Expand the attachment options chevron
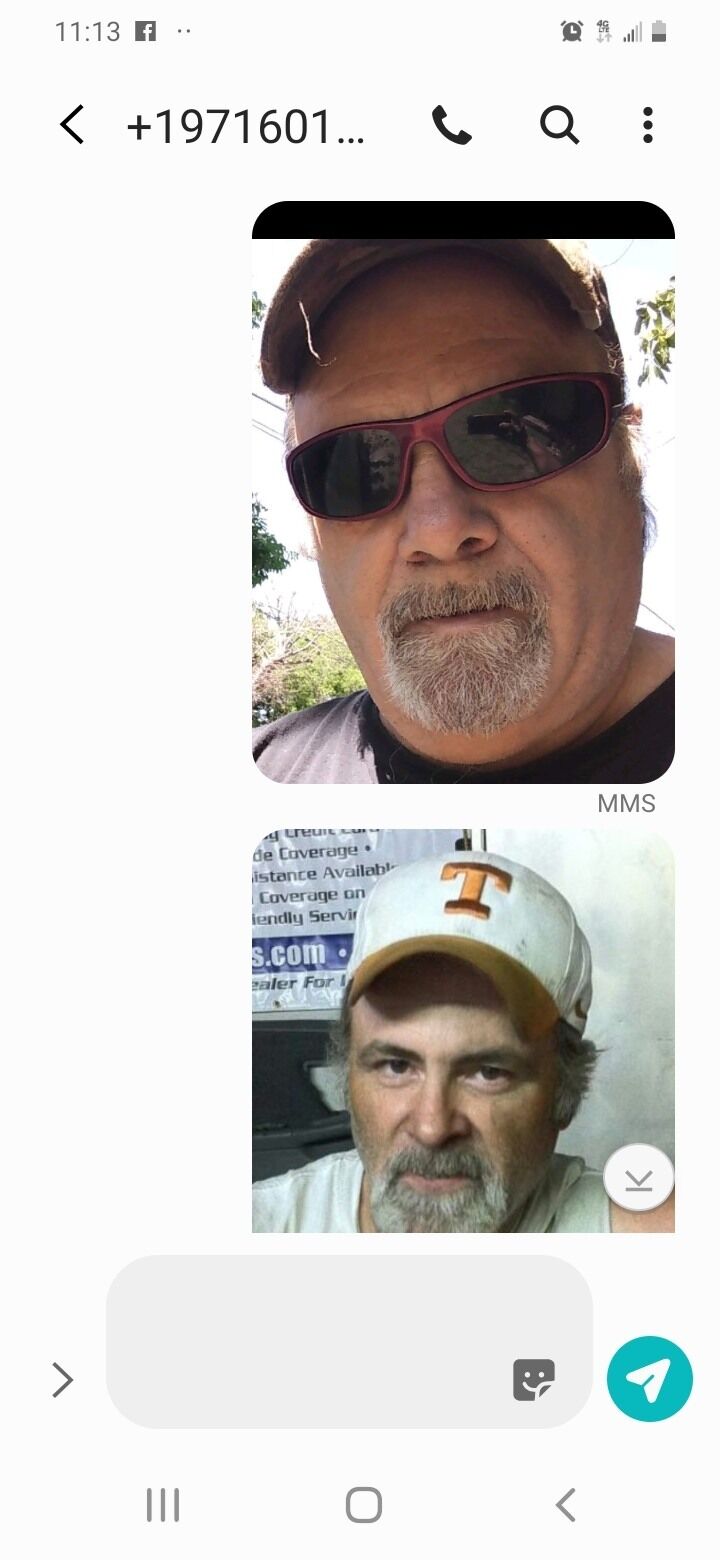Viewport: 720px width, 1560px height. pos(63,1380)
